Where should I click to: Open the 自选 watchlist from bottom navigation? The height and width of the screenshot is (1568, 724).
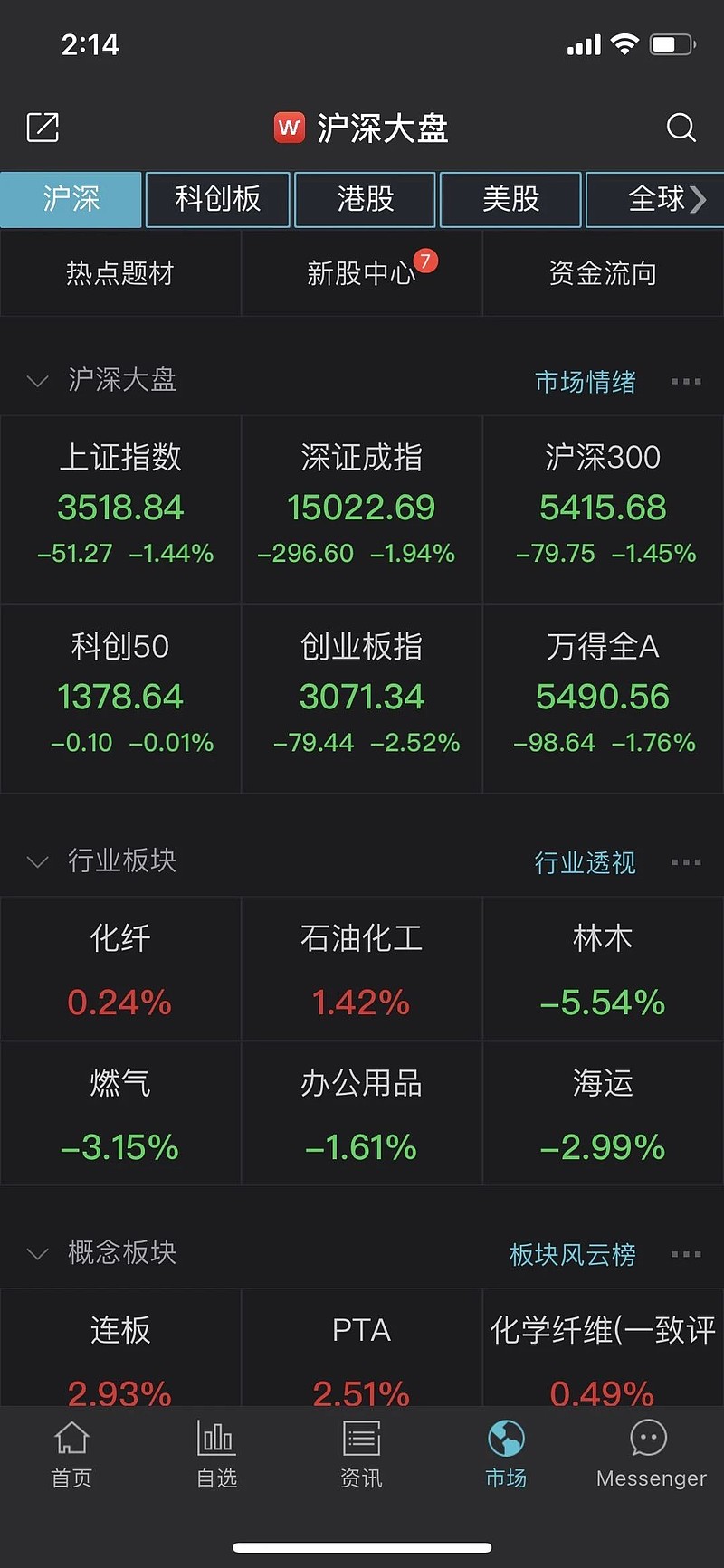coord(215,1454)
